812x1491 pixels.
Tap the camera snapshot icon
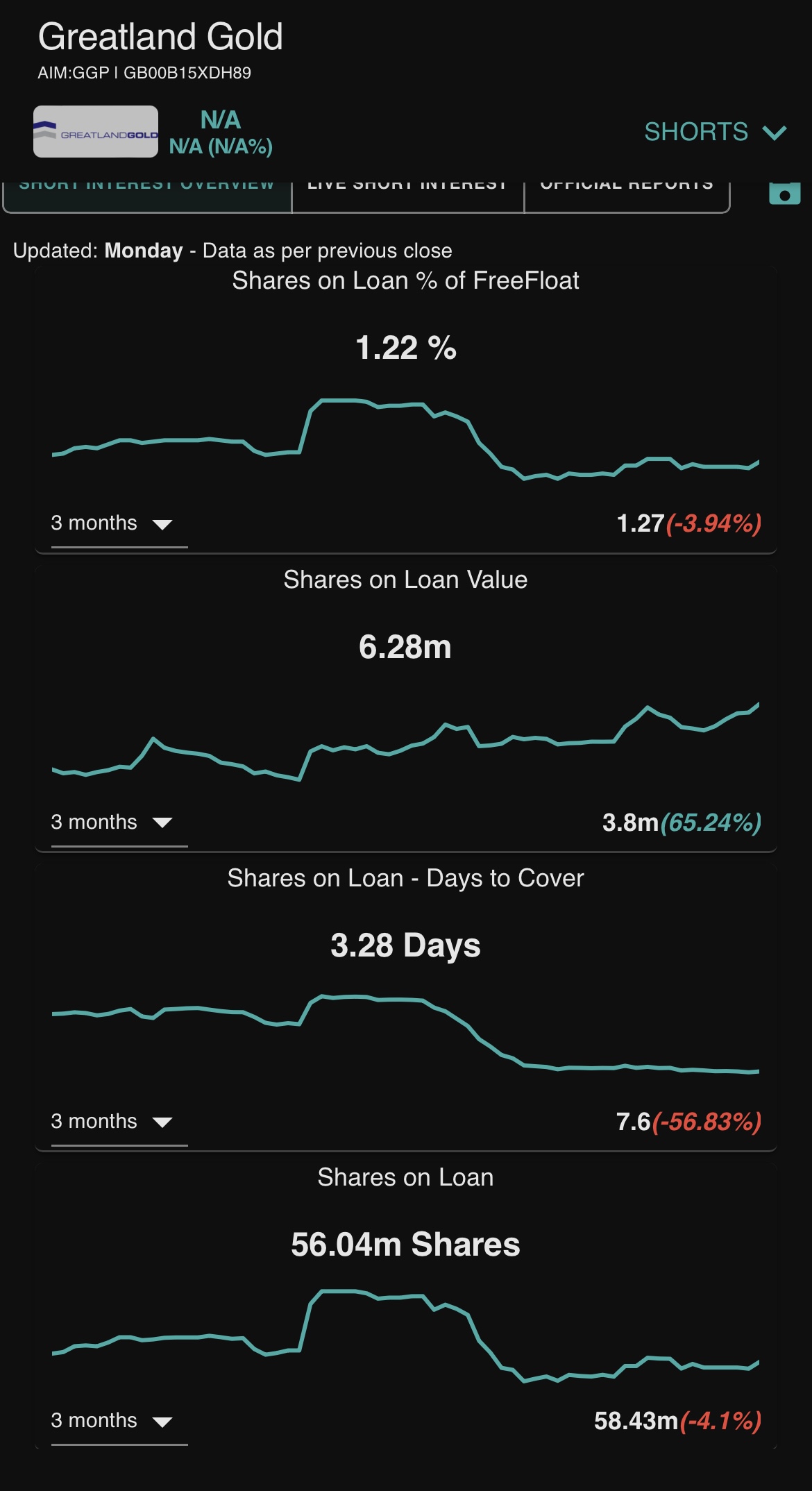click(x=785, y=193)
